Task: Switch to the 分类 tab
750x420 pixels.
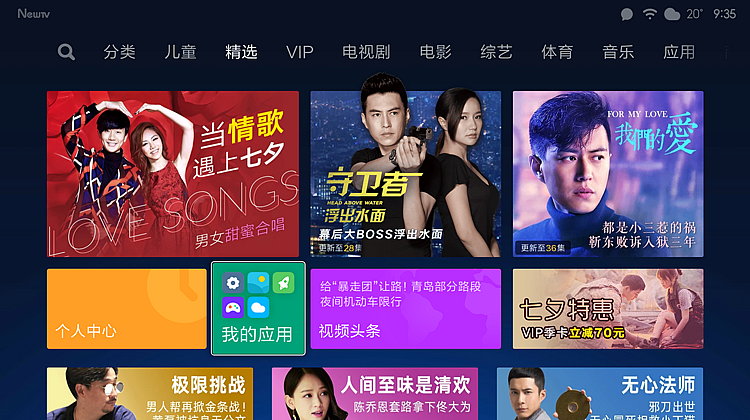Action: [119, 52]
